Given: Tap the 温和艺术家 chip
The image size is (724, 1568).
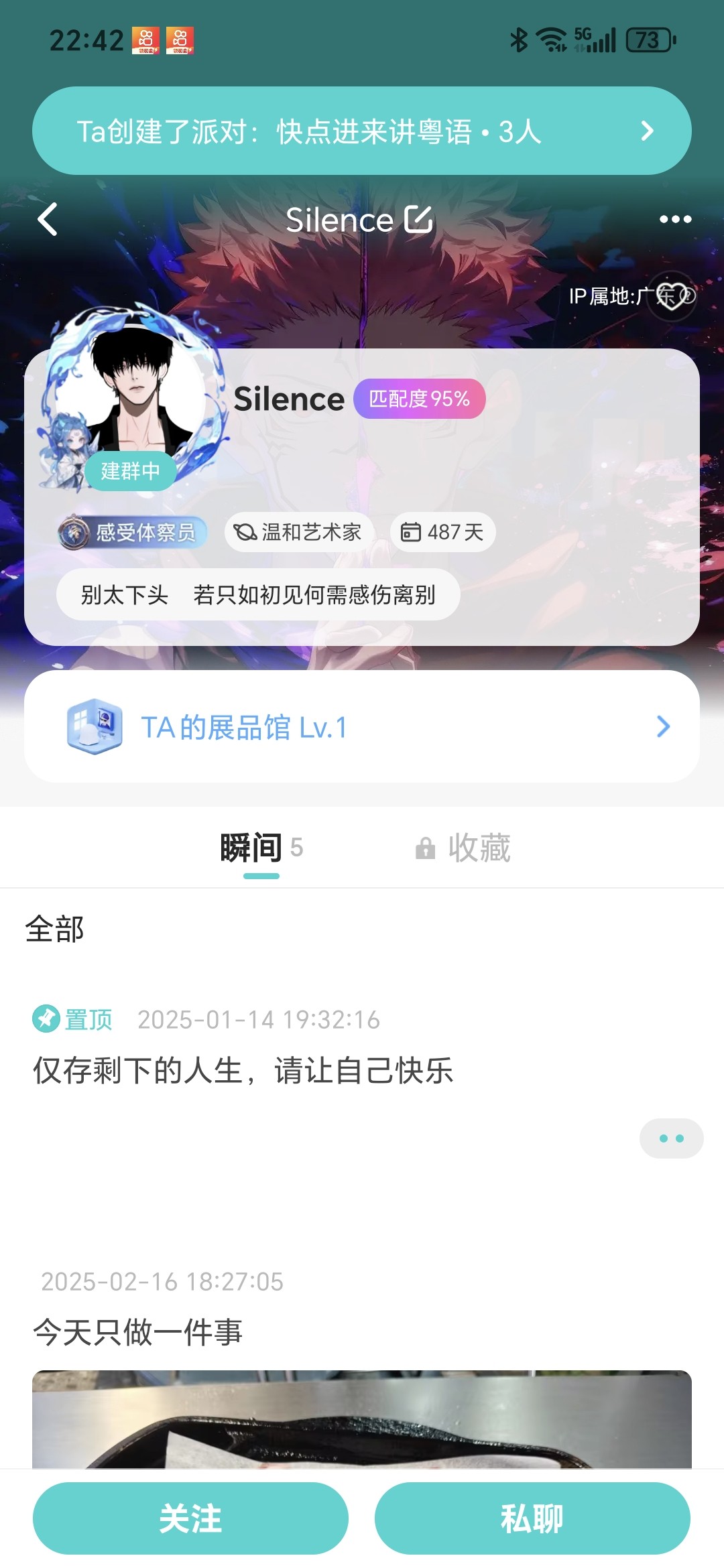Looking at the screenshot, I should [x=298, y=532].
